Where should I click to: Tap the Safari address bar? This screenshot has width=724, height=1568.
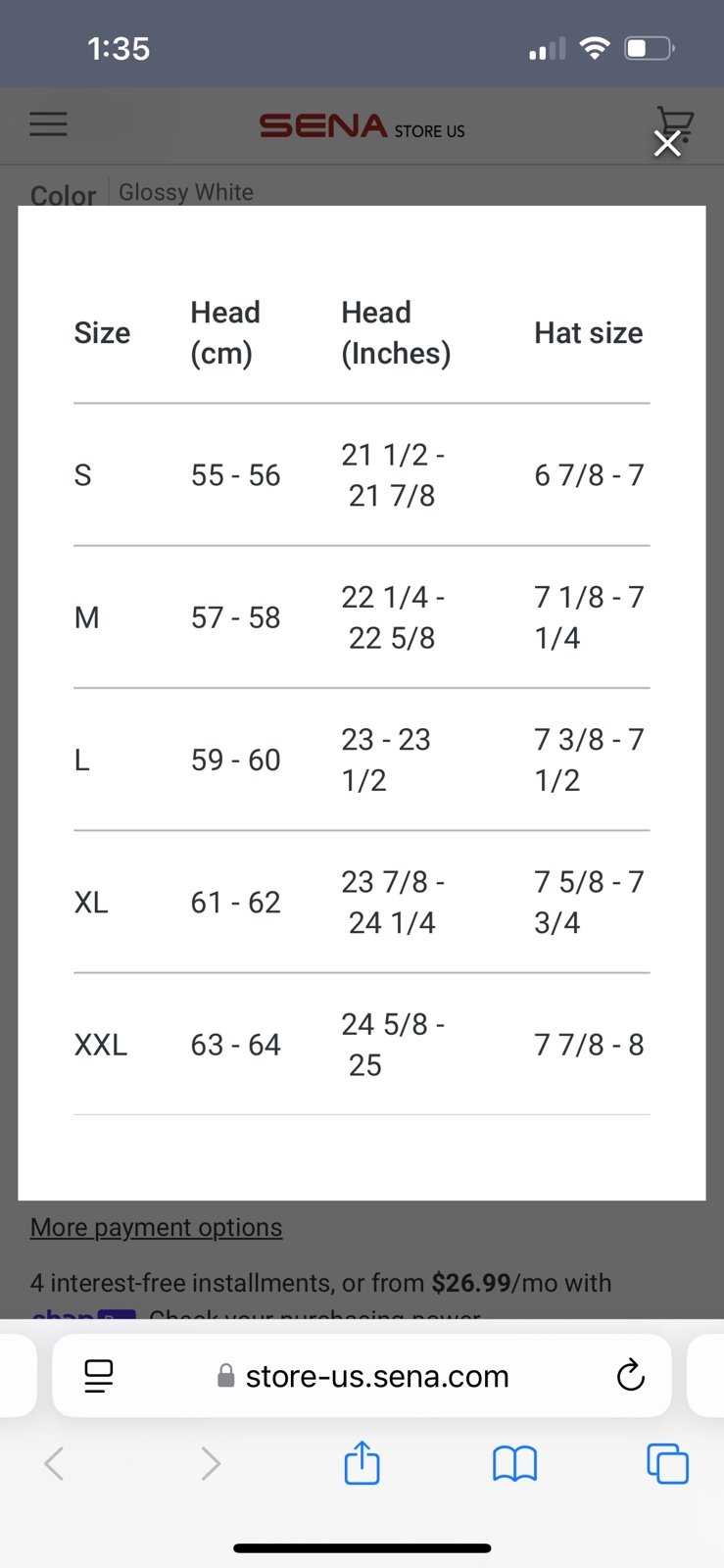pos(362,1376)
